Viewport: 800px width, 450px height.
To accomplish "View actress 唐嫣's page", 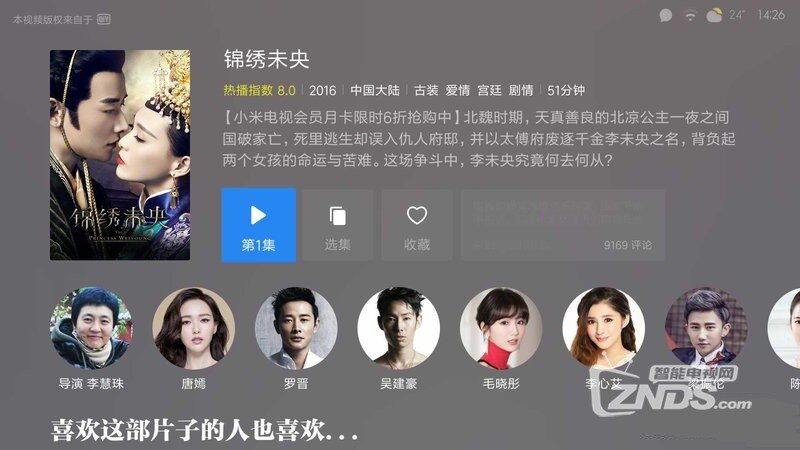I will click(x=193, y=328).
